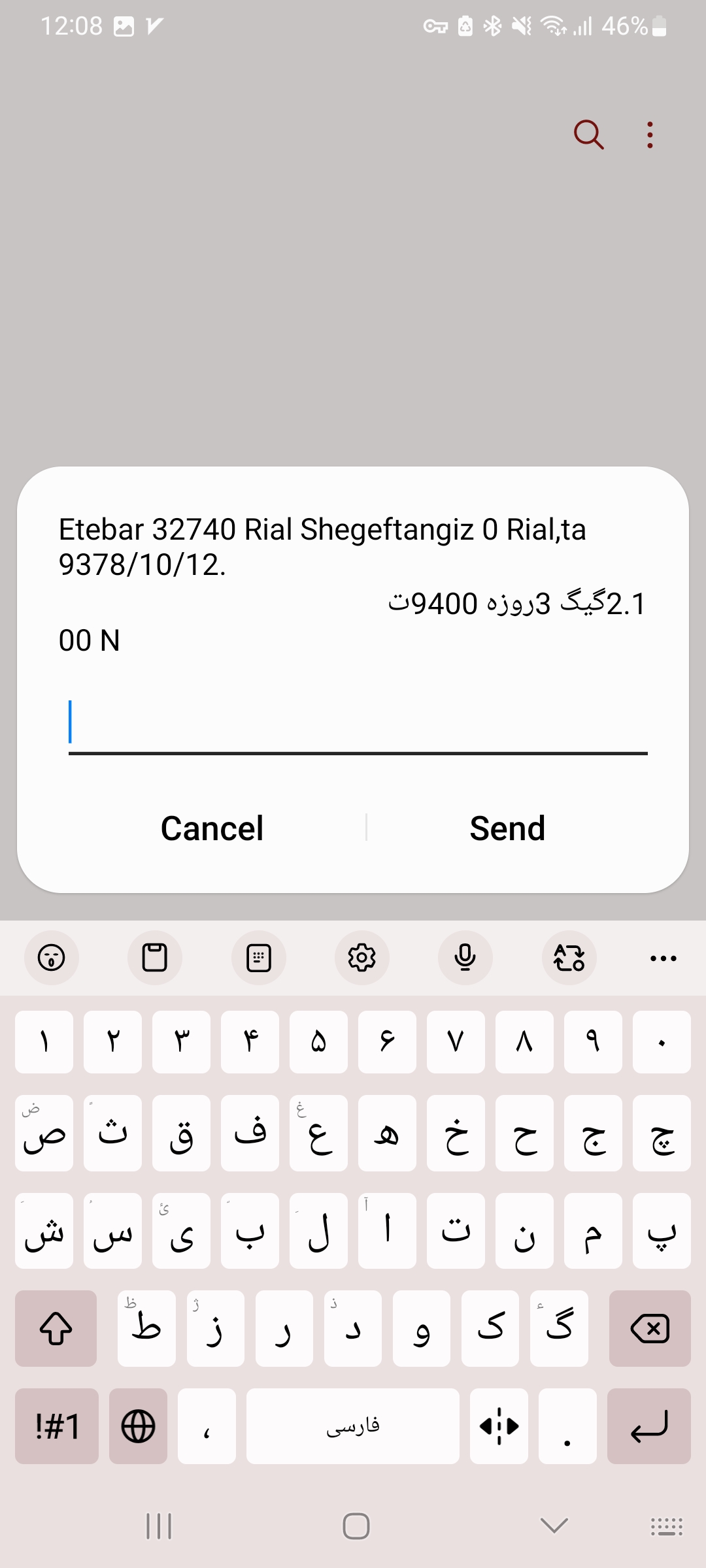Open the keyboard clipboard
Image resolution: width=706 pixels, height=1568 pixels.
(155, 958)
